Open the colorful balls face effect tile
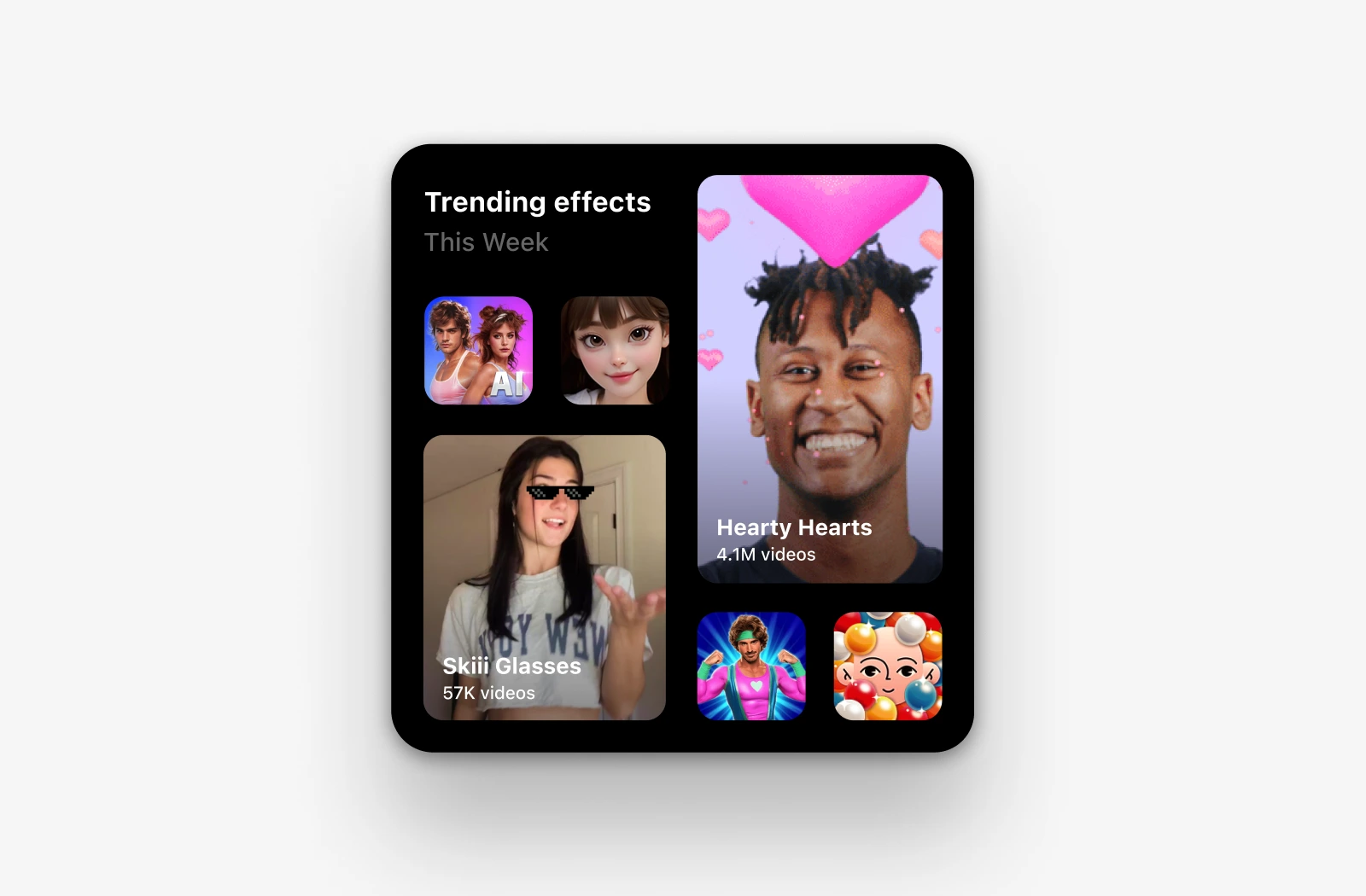This screenshot has width=1366, height=896. (888, 666)
